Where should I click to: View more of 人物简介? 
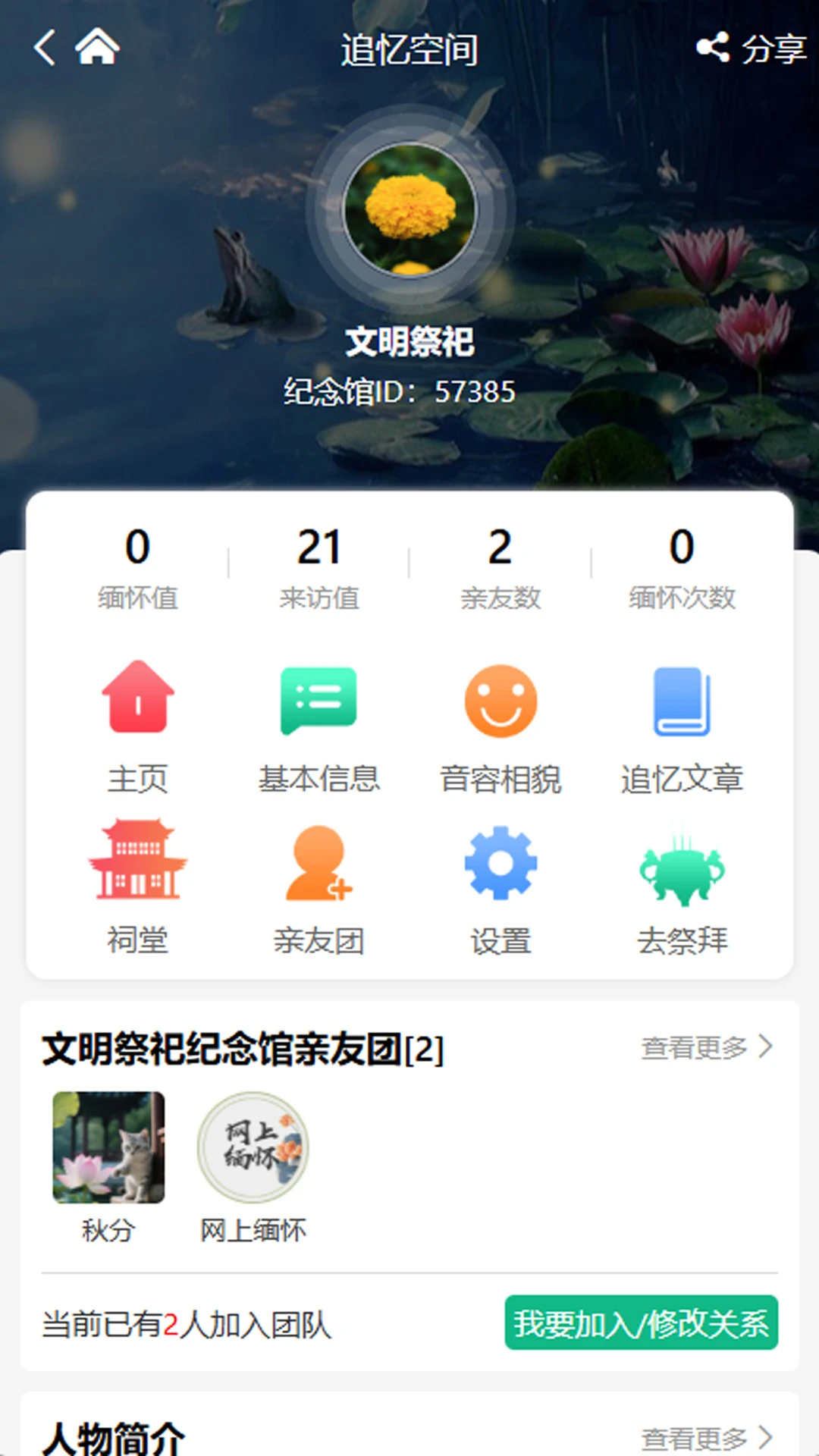click(x=707, y=1437)
